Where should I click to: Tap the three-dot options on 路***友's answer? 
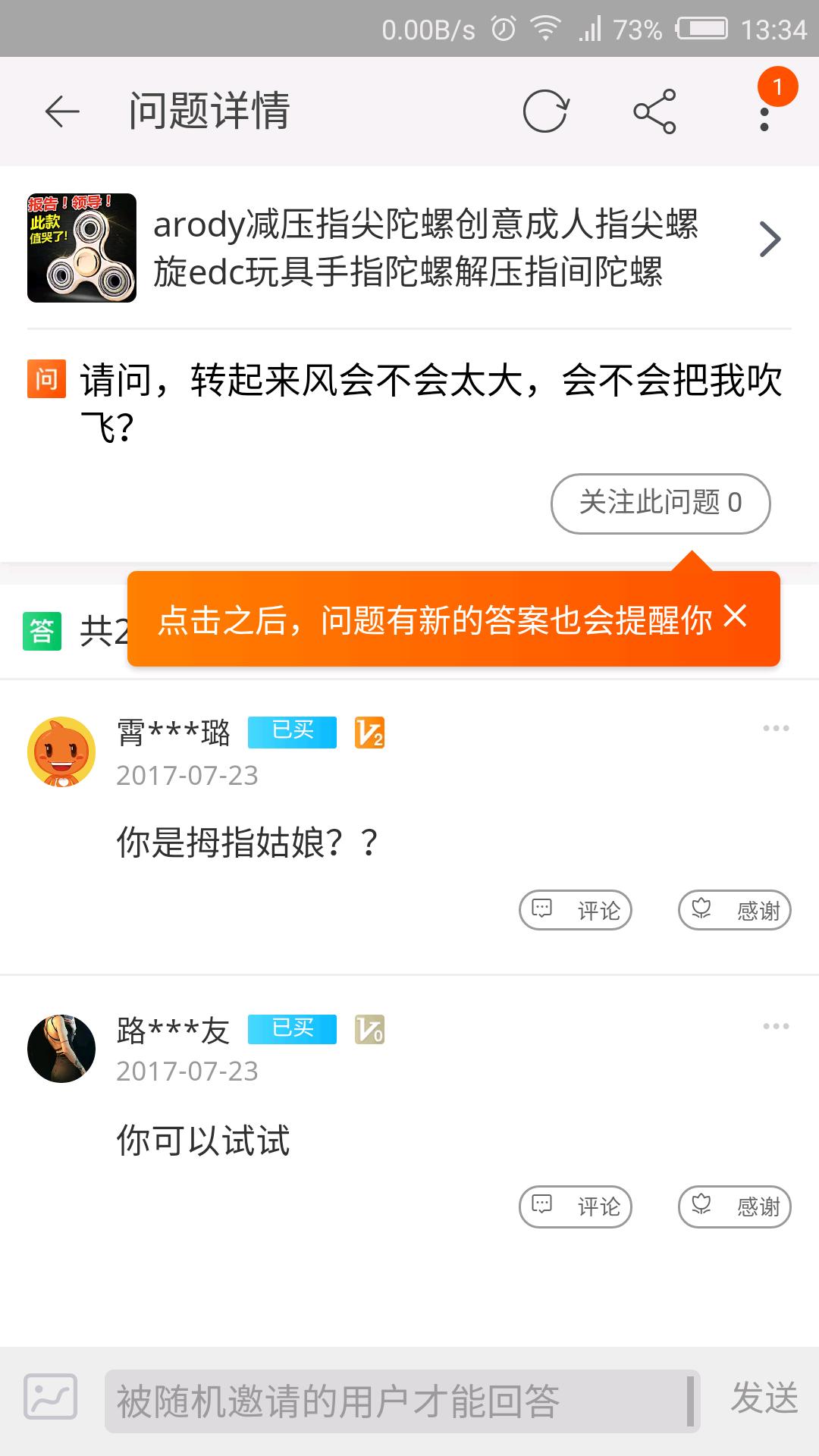(x=776, y=1025)
